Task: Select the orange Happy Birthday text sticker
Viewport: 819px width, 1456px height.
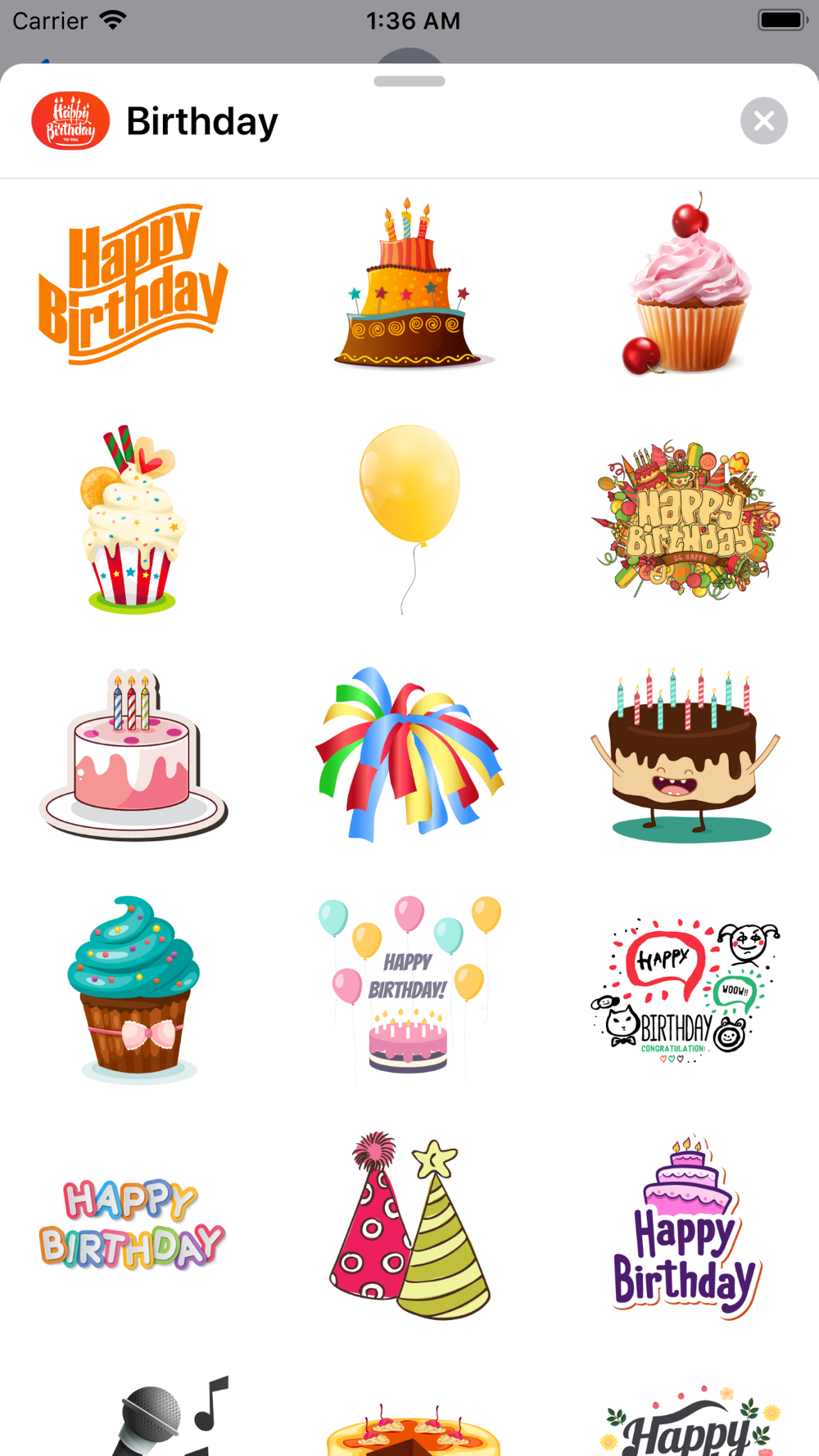Action: [133, 283]
